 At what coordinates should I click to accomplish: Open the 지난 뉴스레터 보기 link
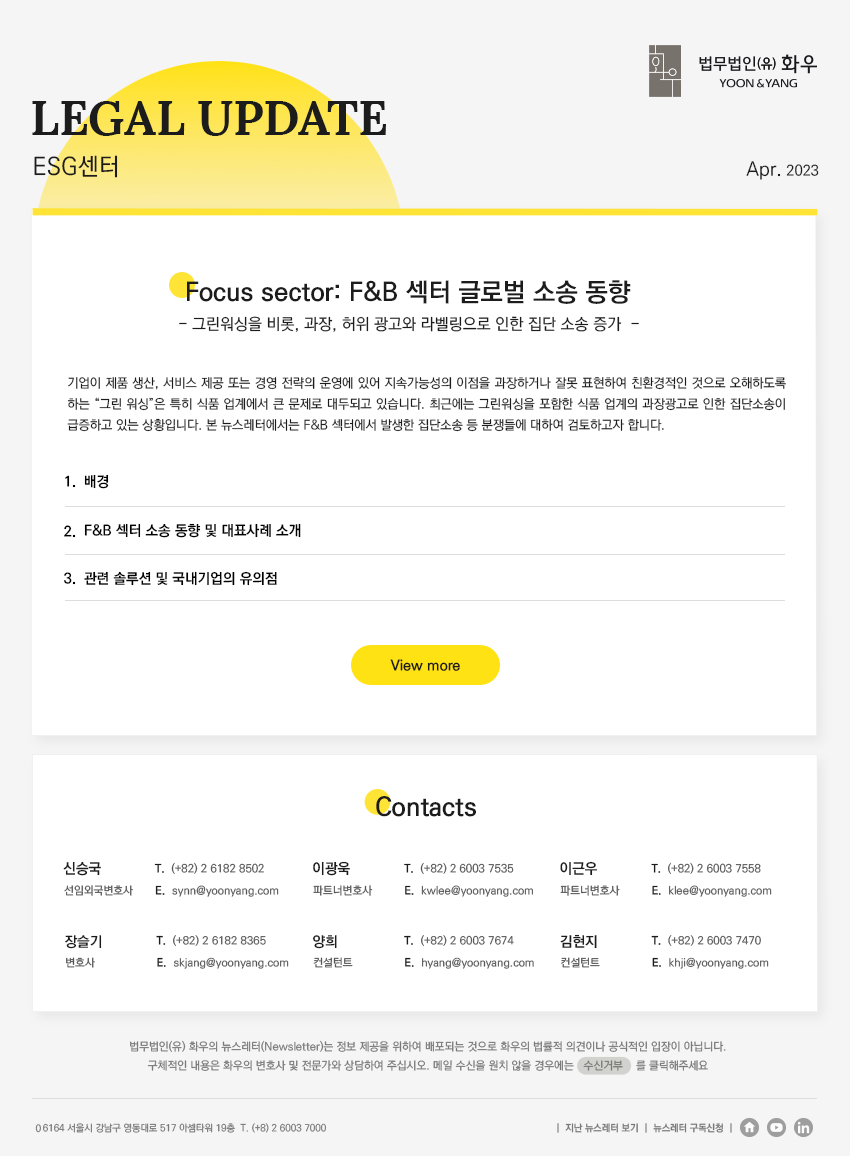pyautogui.click(x=601, y=1128)
